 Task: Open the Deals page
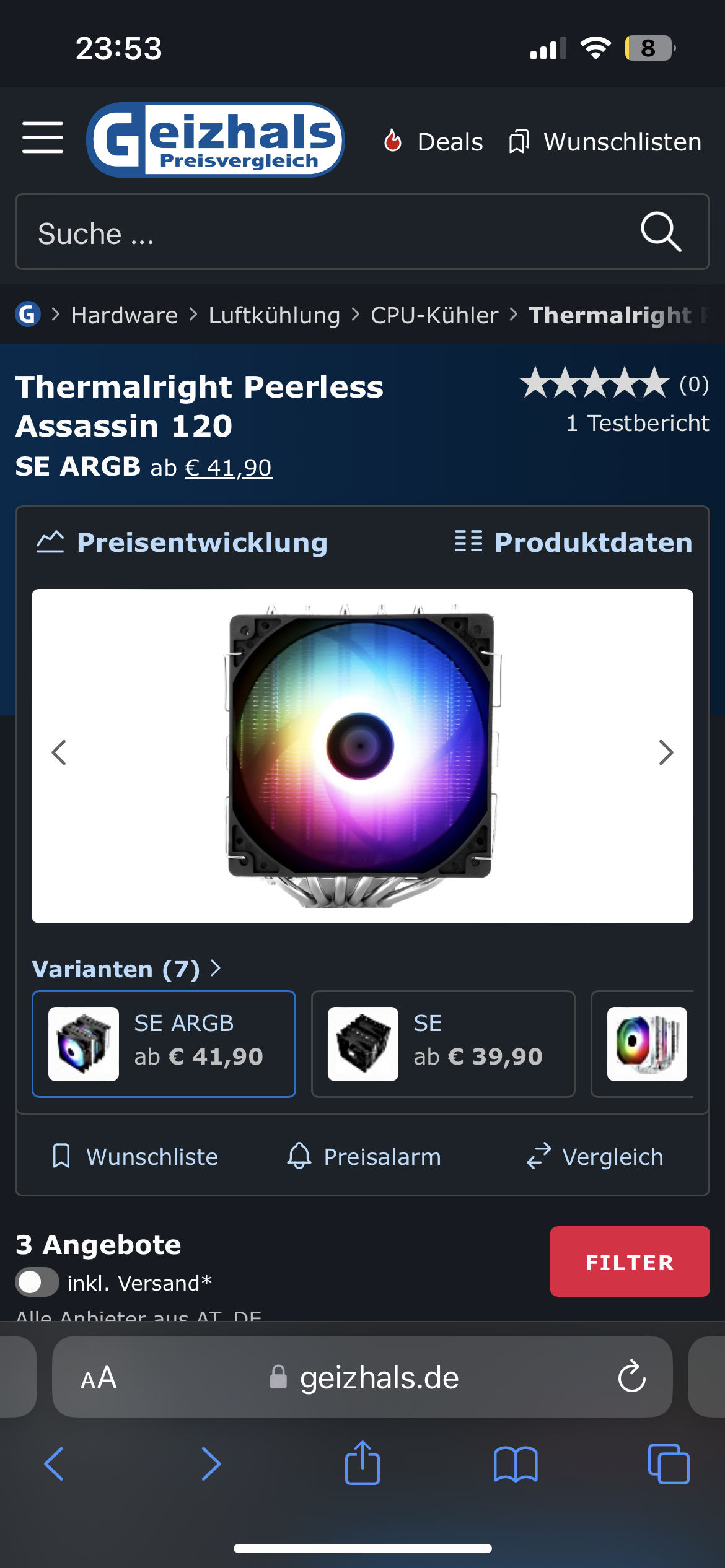434,142
